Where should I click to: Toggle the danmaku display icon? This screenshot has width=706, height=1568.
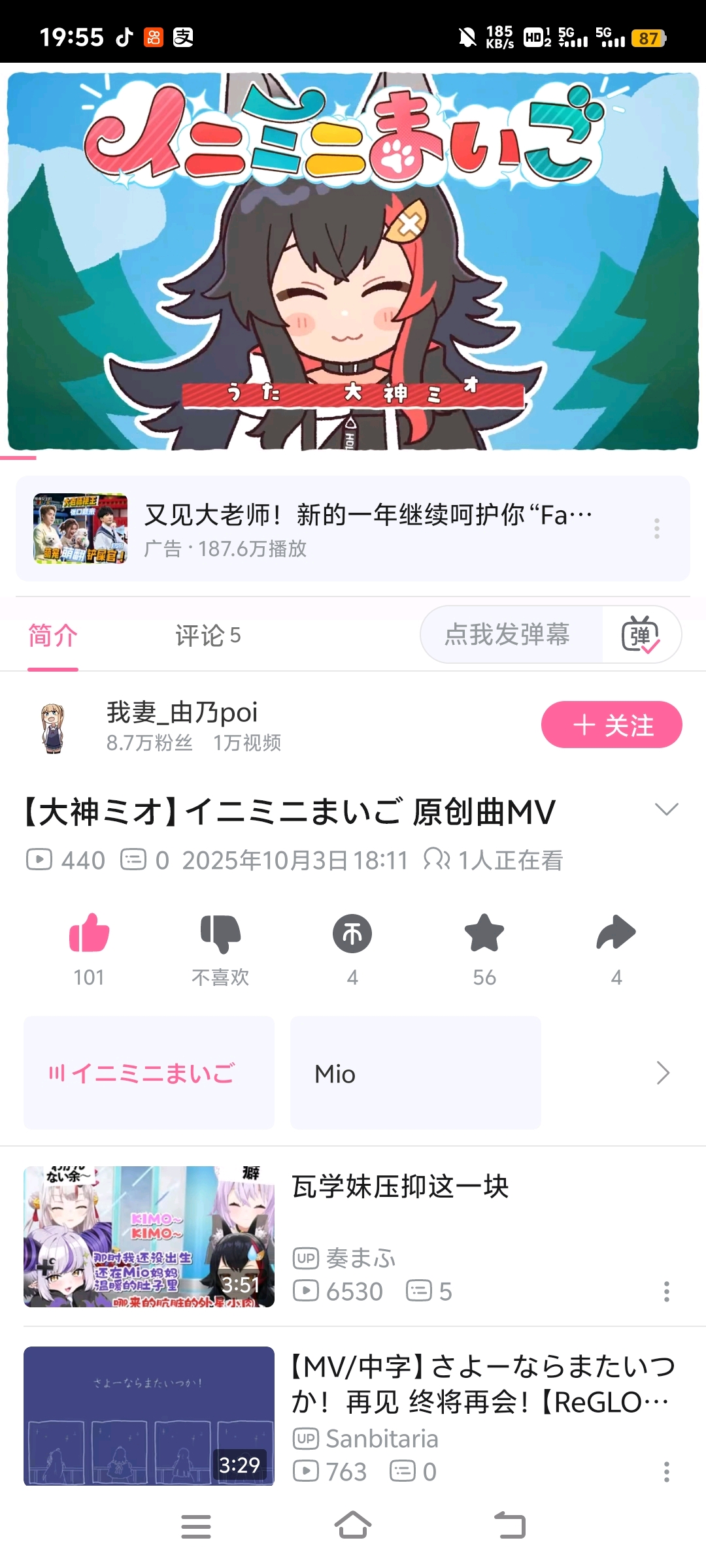[x=641, y=634]
